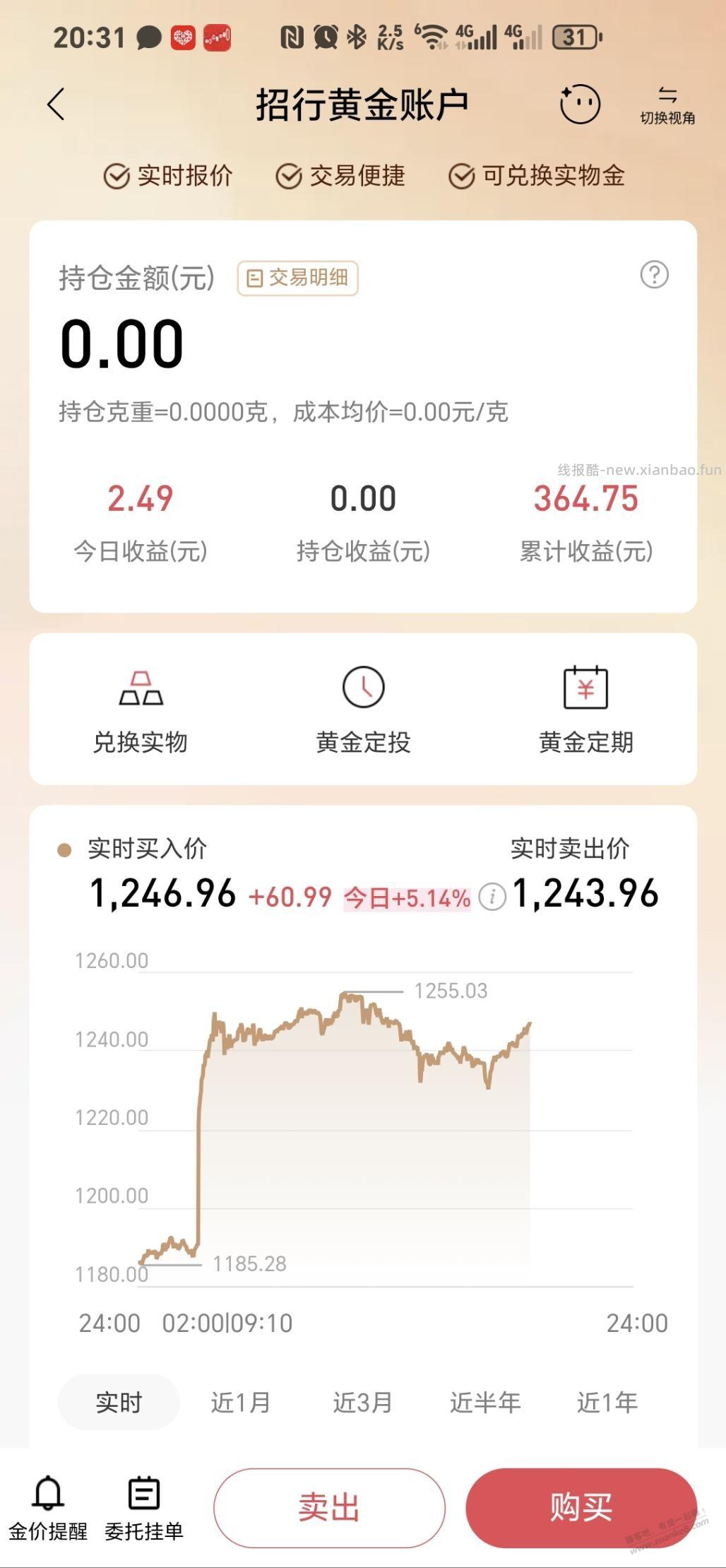Tap the back arrow to exit gold account
The height and width of the screenshot is (1568, 726).
pos(54,104)
